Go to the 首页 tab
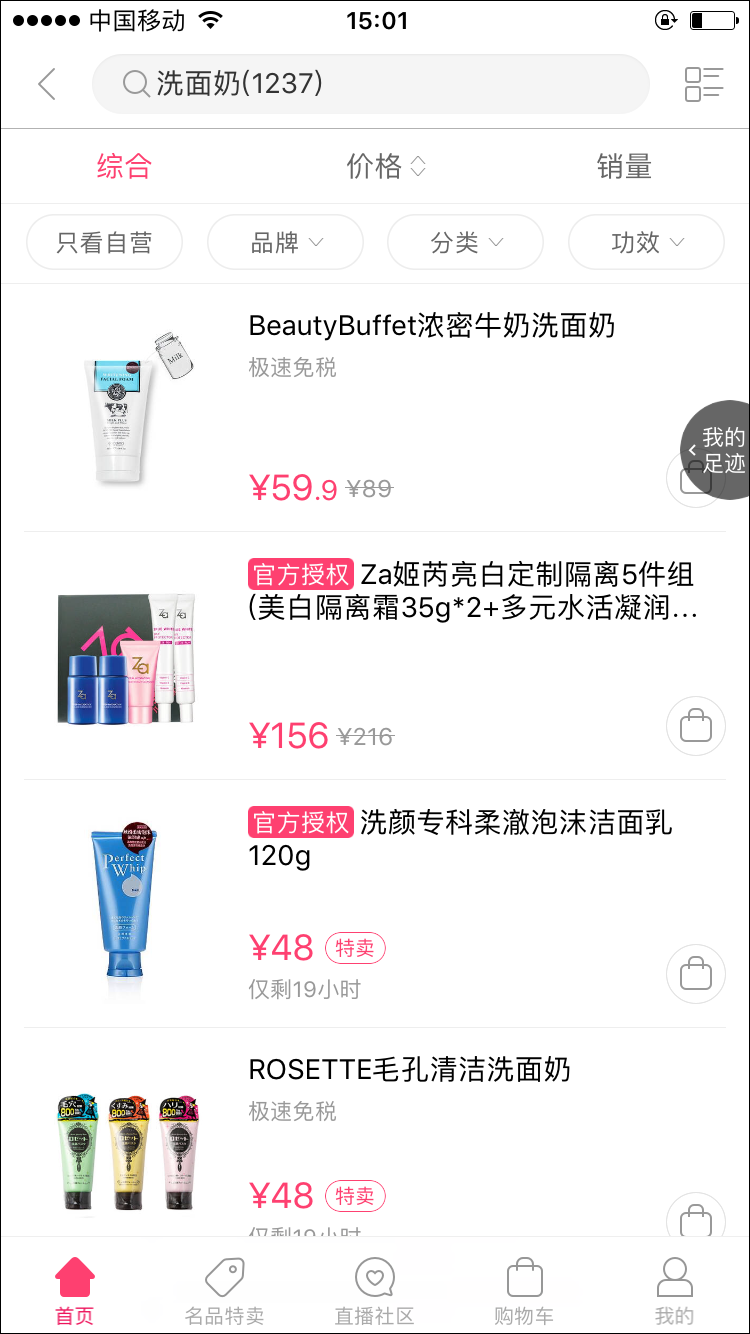 75,1290
